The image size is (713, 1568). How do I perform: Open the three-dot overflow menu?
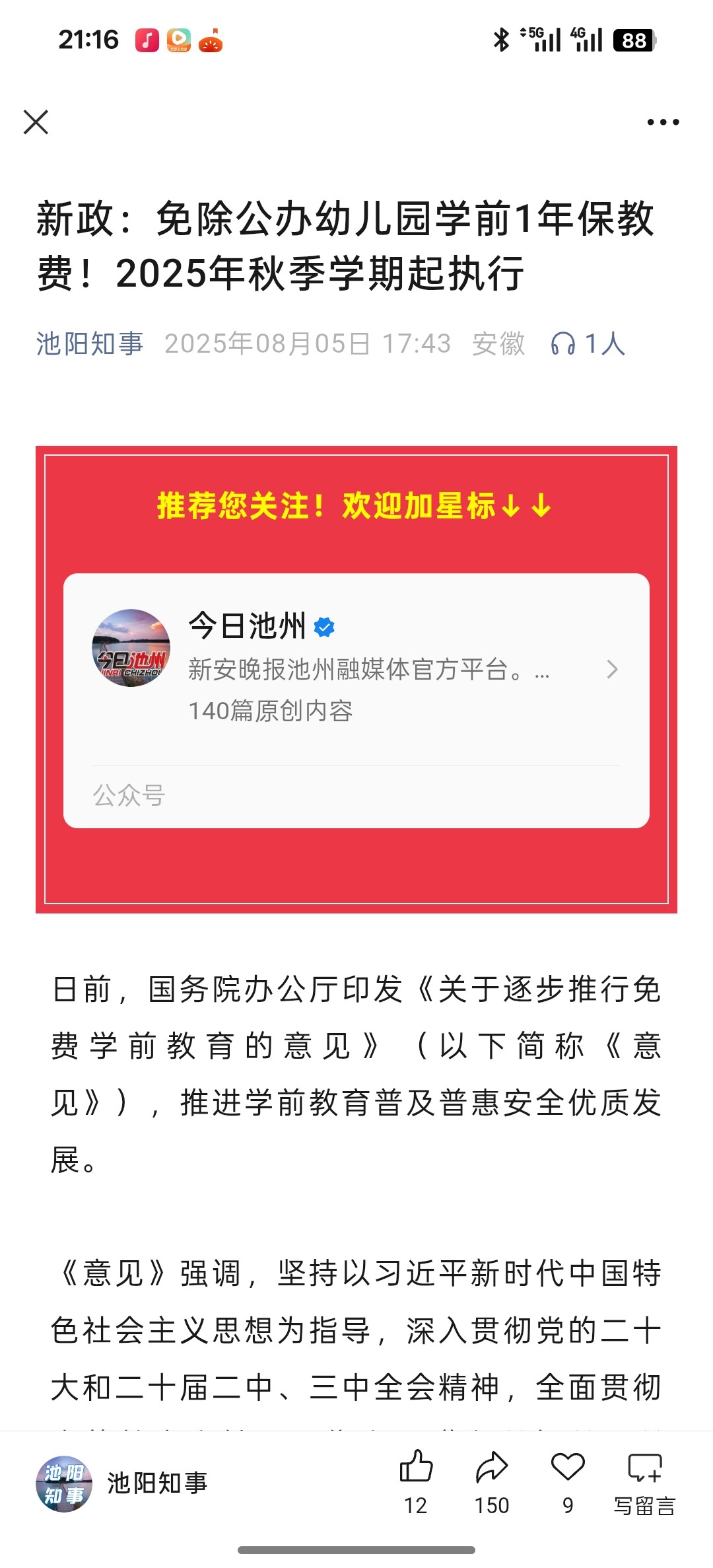(663, 122)
